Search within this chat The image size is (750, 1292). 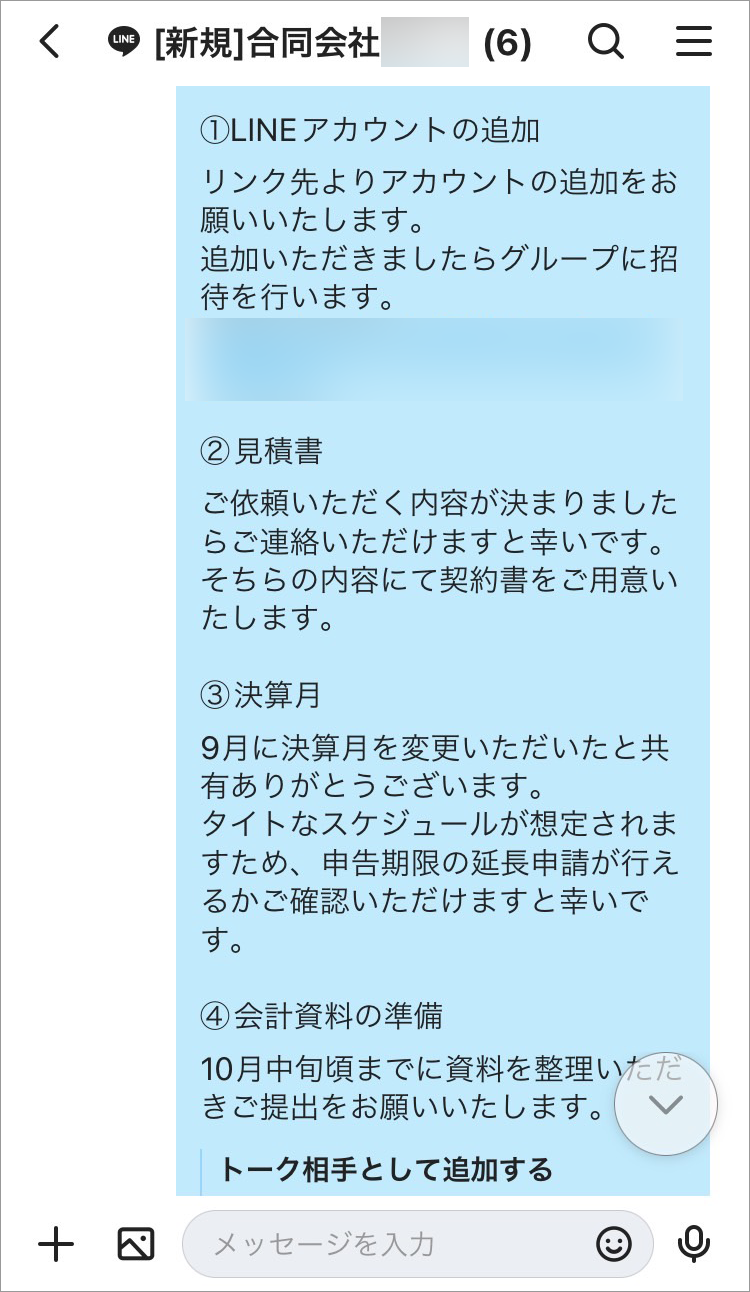coord(605,42)
